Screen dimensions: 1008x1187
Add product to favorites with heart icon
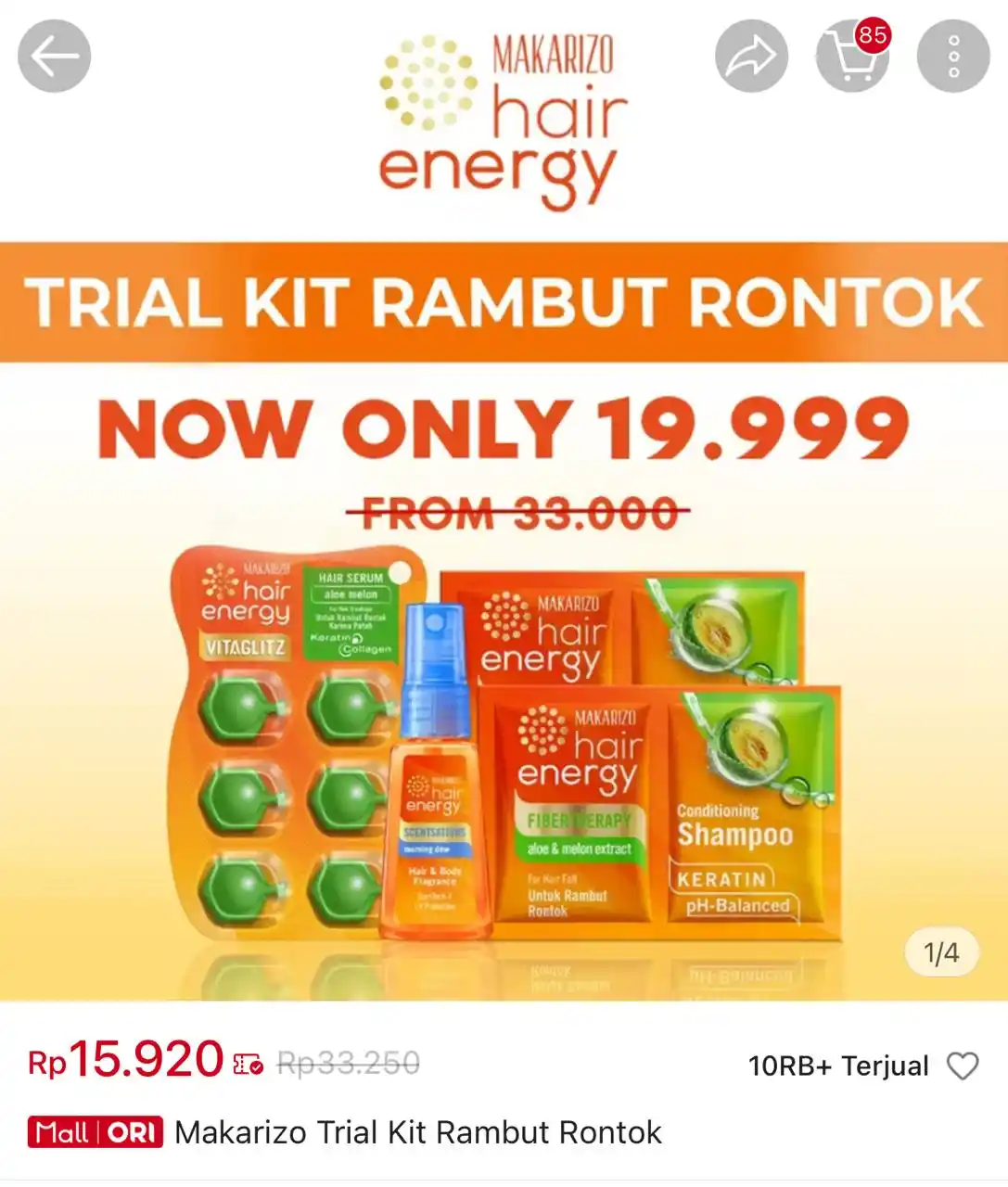click(x=962, y=1066)
